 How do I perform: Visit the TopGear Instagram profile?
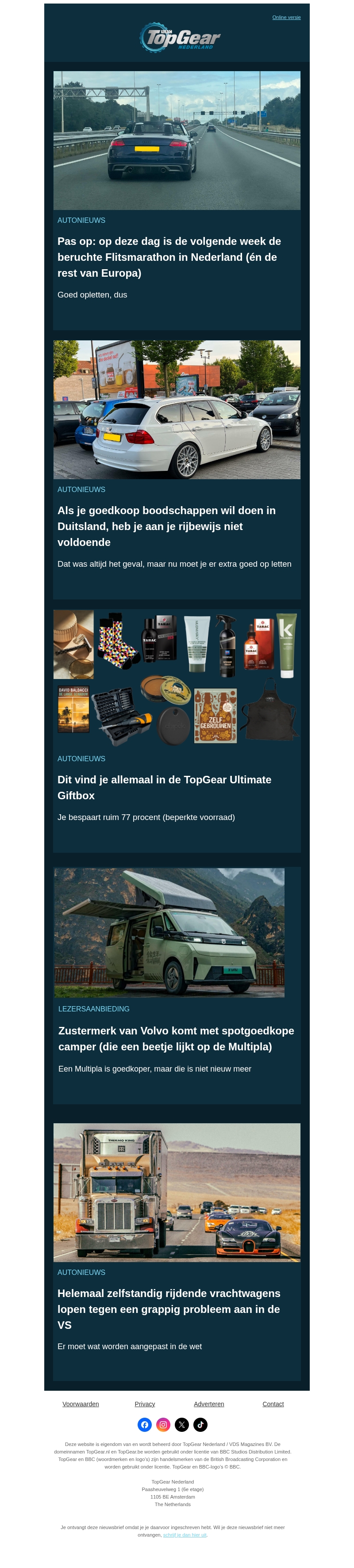[x=163, y=1424]
